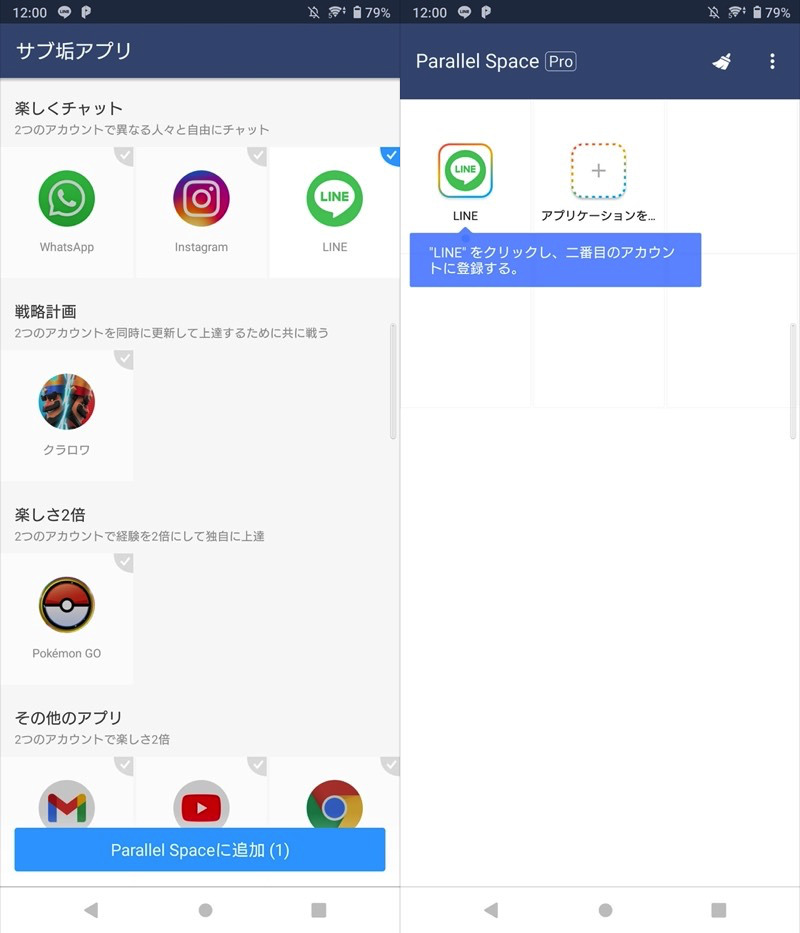
Task: Open the cloned LINE app in Parallel Space
Action: tap(465, 181)
